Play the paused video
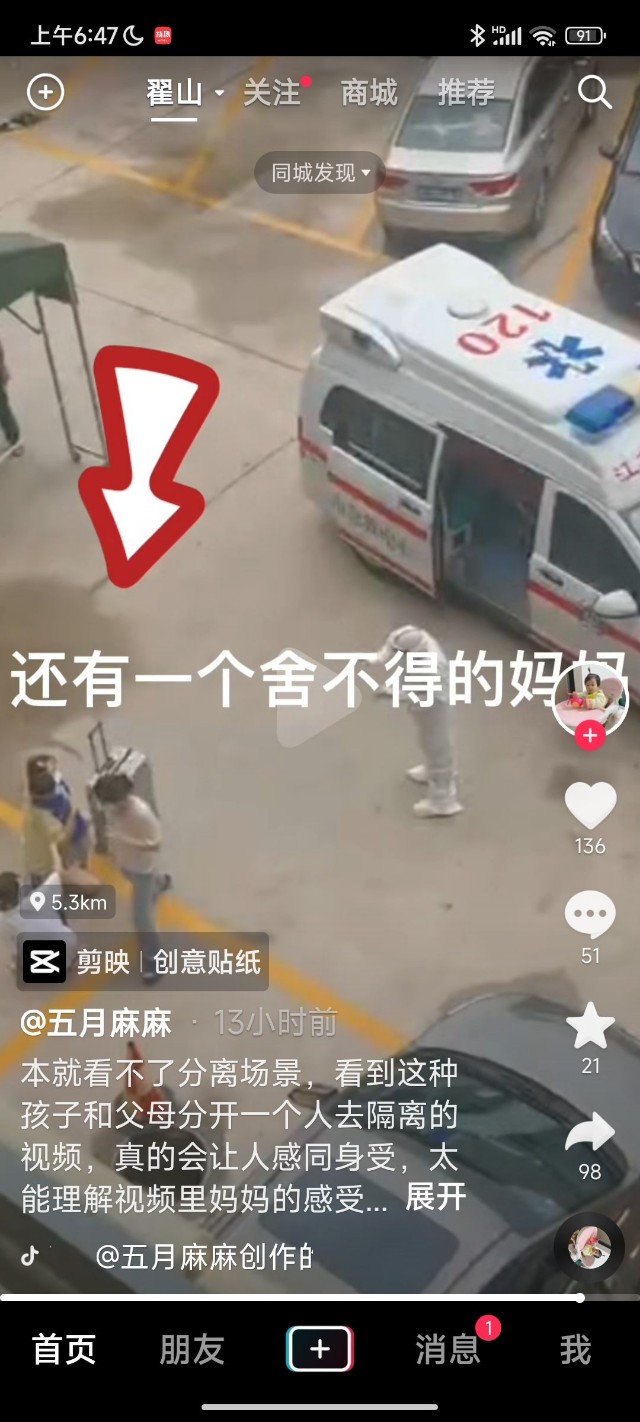The width and height of the screenshot is (640, 1422). (x=319, y=710)
